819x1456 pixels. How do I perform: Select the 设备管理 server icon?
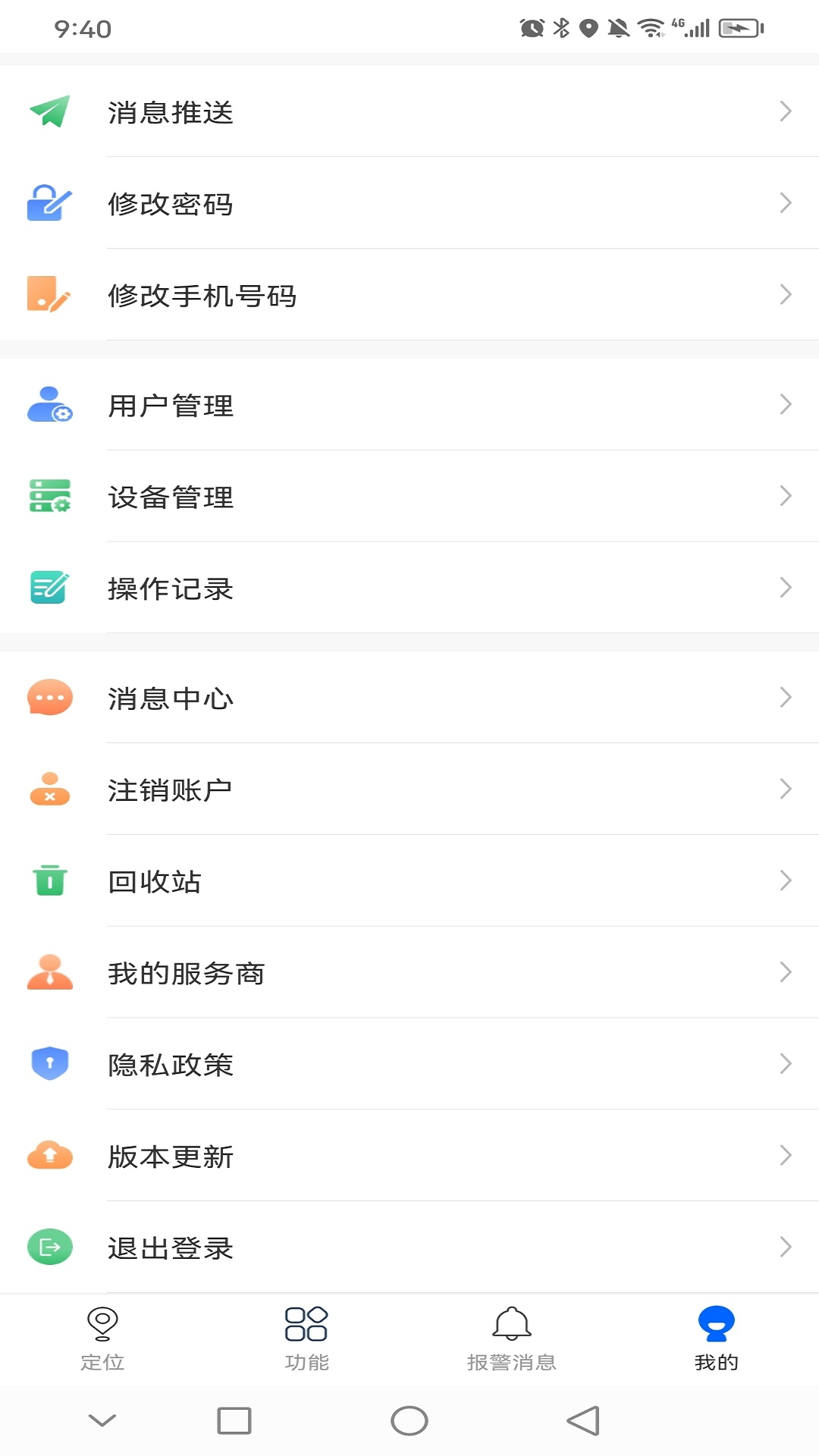49,497
